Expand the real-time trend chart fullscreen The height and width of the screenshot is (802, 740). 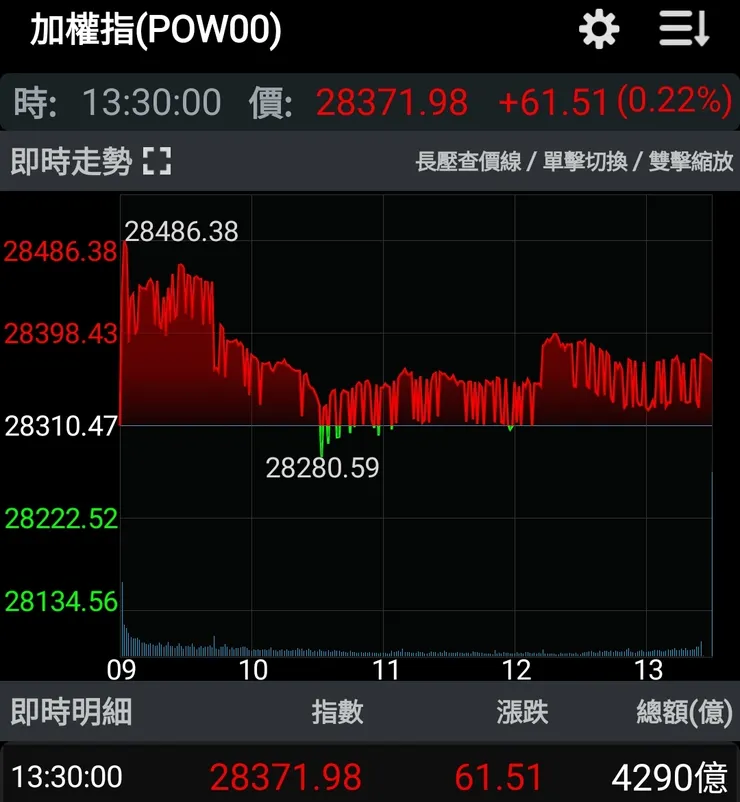pos(157,161)
